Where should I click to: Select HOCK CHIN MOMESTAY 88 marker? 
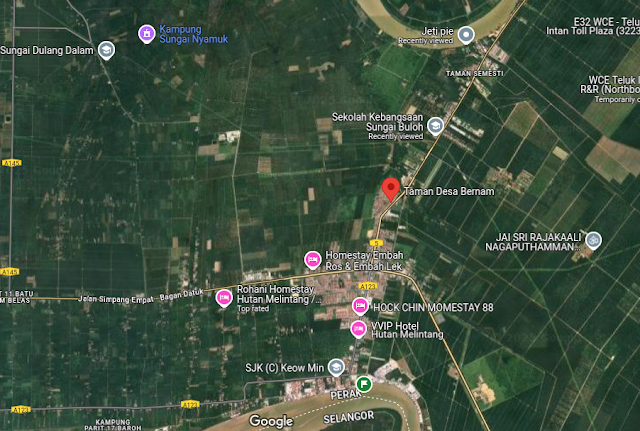[359, 306]
